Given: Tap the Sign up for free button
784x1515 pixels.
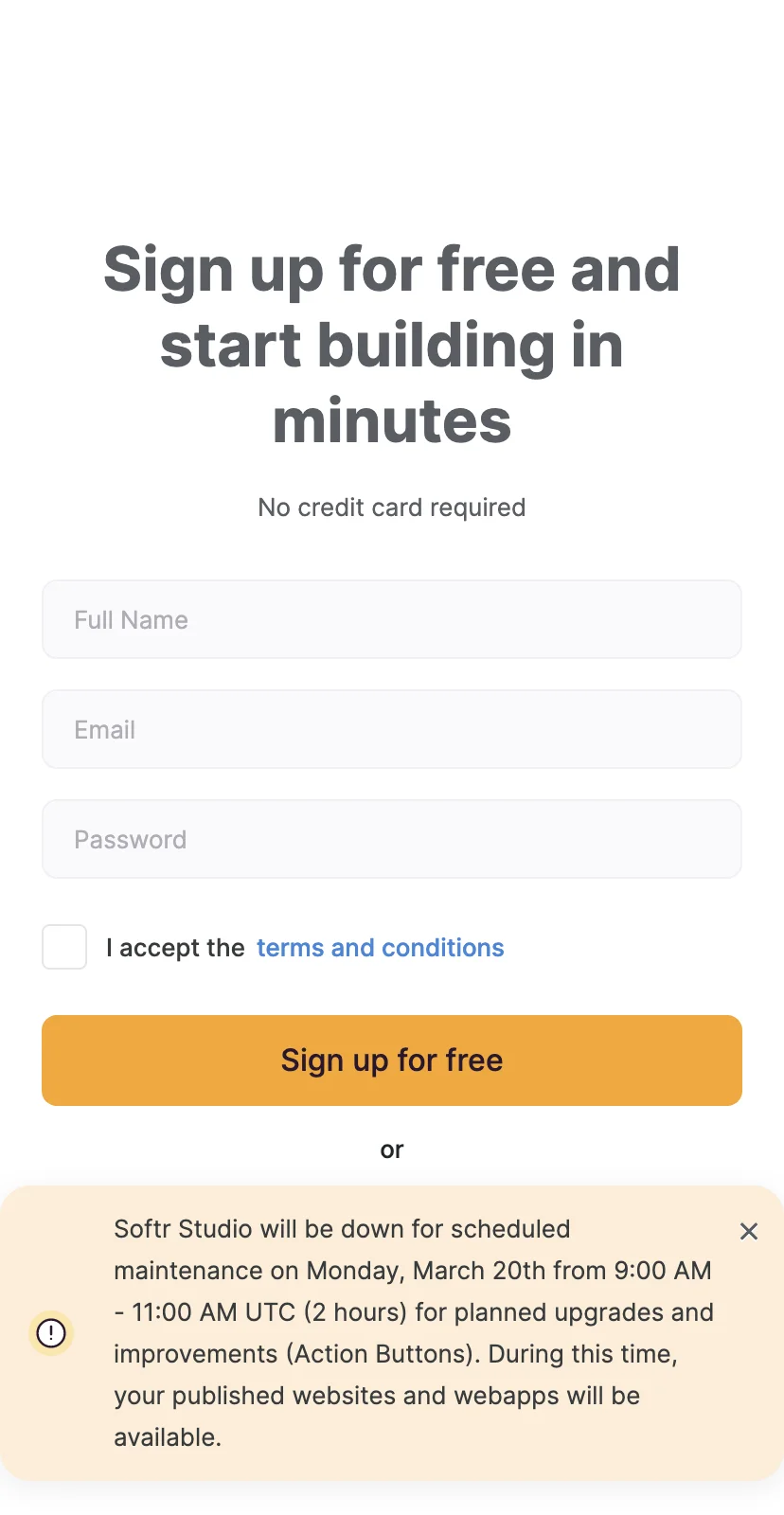Looking at the screenshot, I should click(x=392, y=1060).
